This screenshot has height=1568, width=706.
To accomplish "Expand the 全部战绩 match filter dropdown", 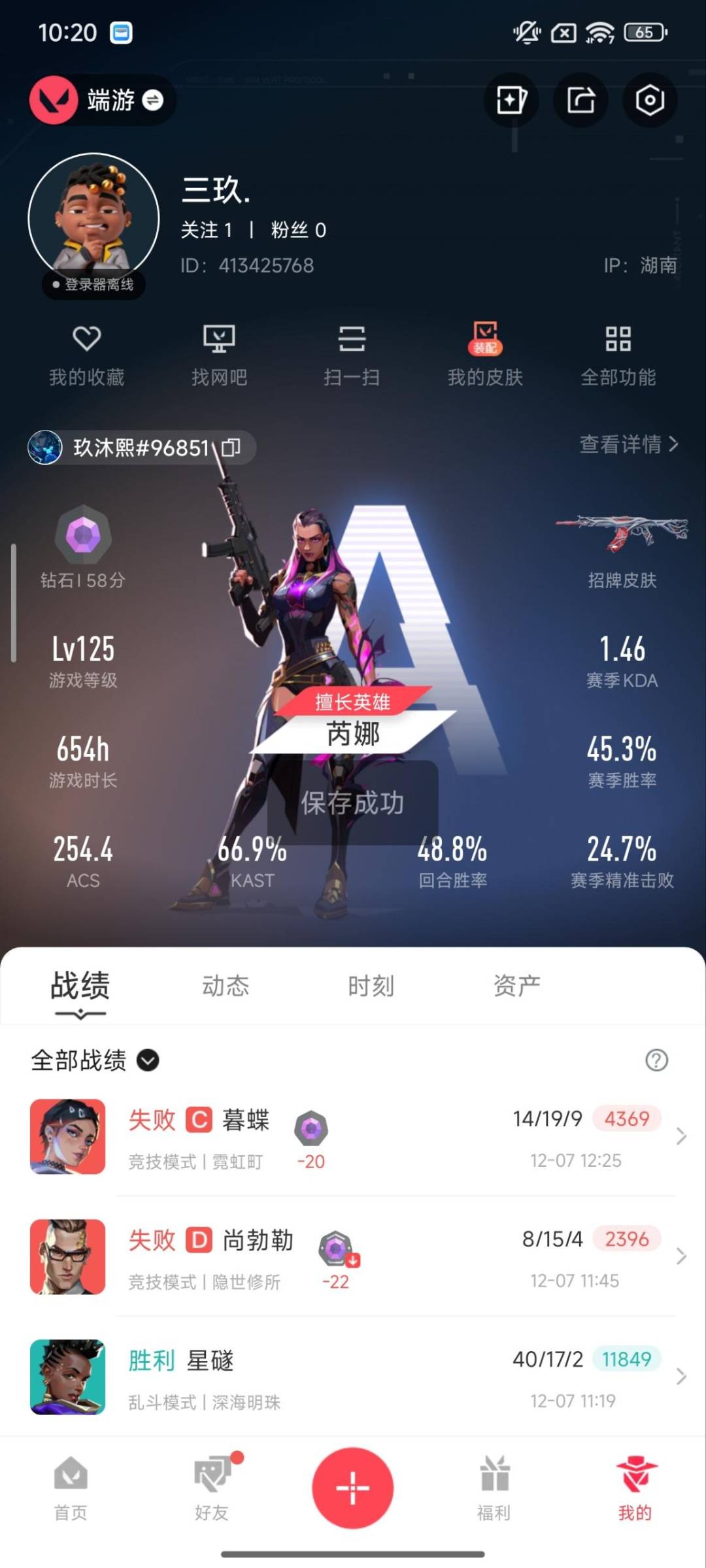I will click(148, 1060).
